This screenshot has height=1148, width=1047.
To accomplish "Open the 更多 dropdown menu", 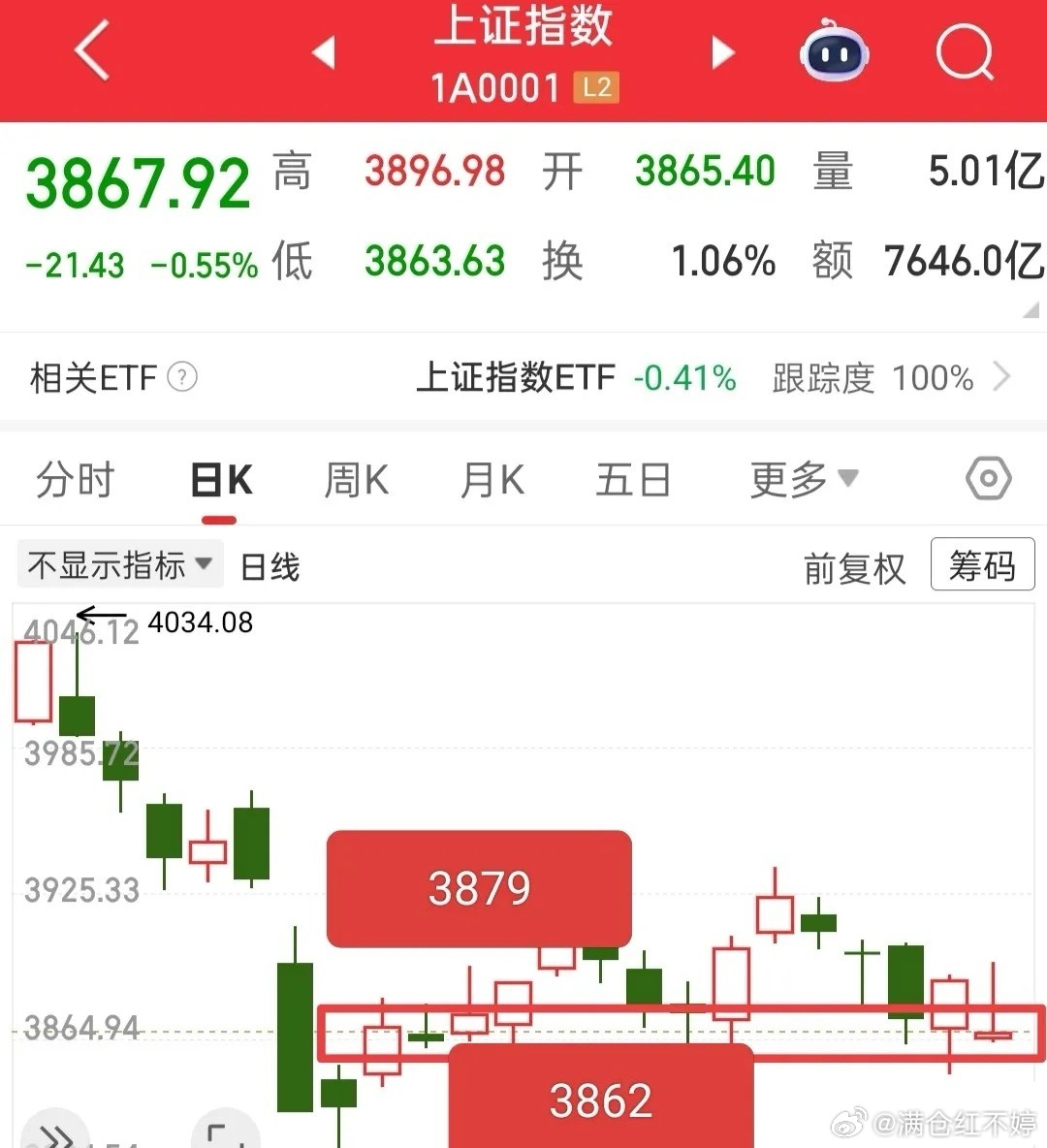I will pos(801,479).
